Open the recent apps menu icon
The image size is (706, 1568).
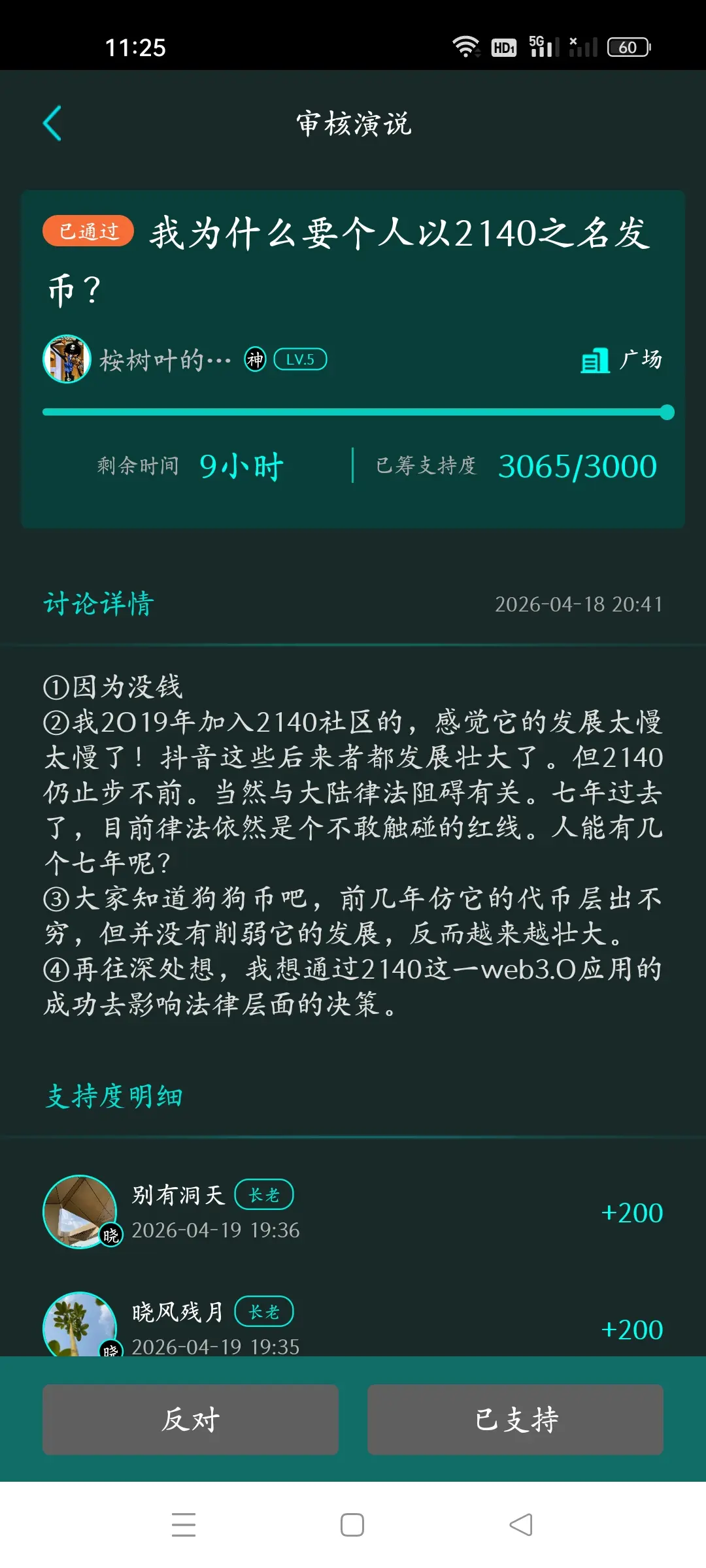pos(185,1524)
